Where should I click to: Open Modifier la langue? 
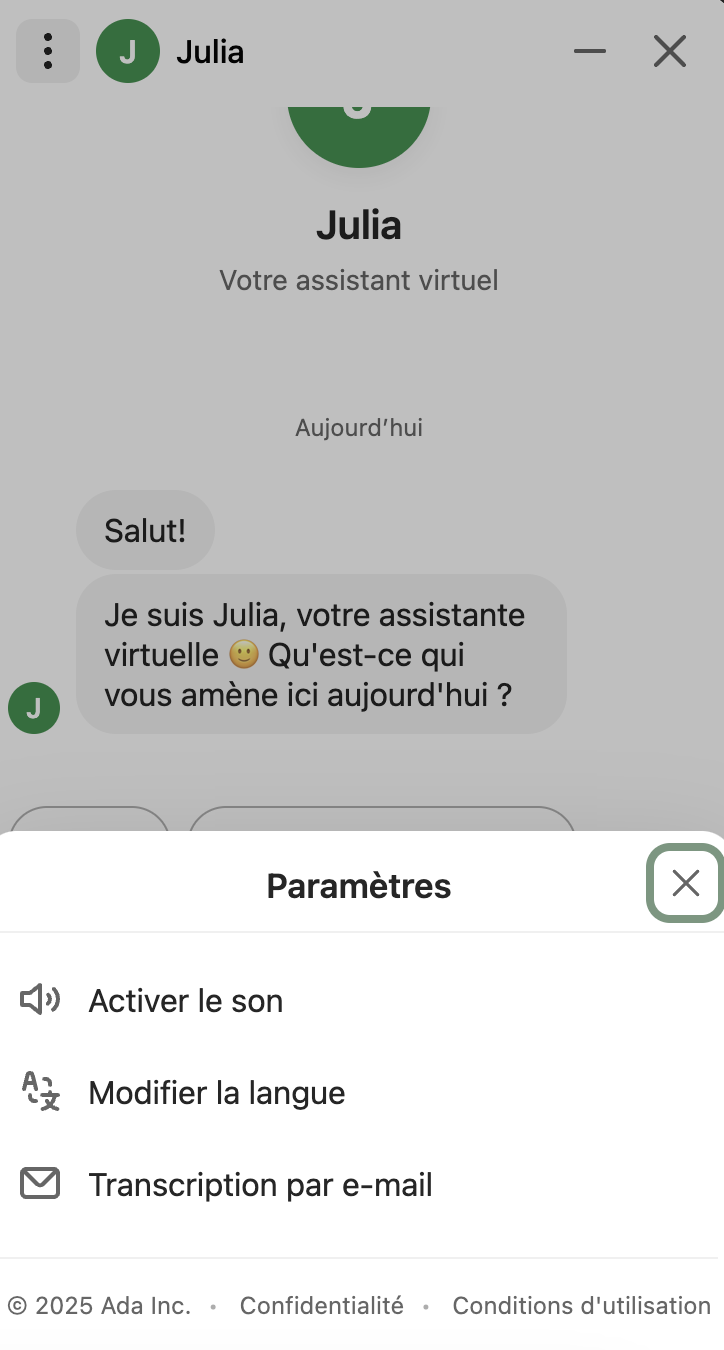pyautogui.click(x=216, y=1093)
